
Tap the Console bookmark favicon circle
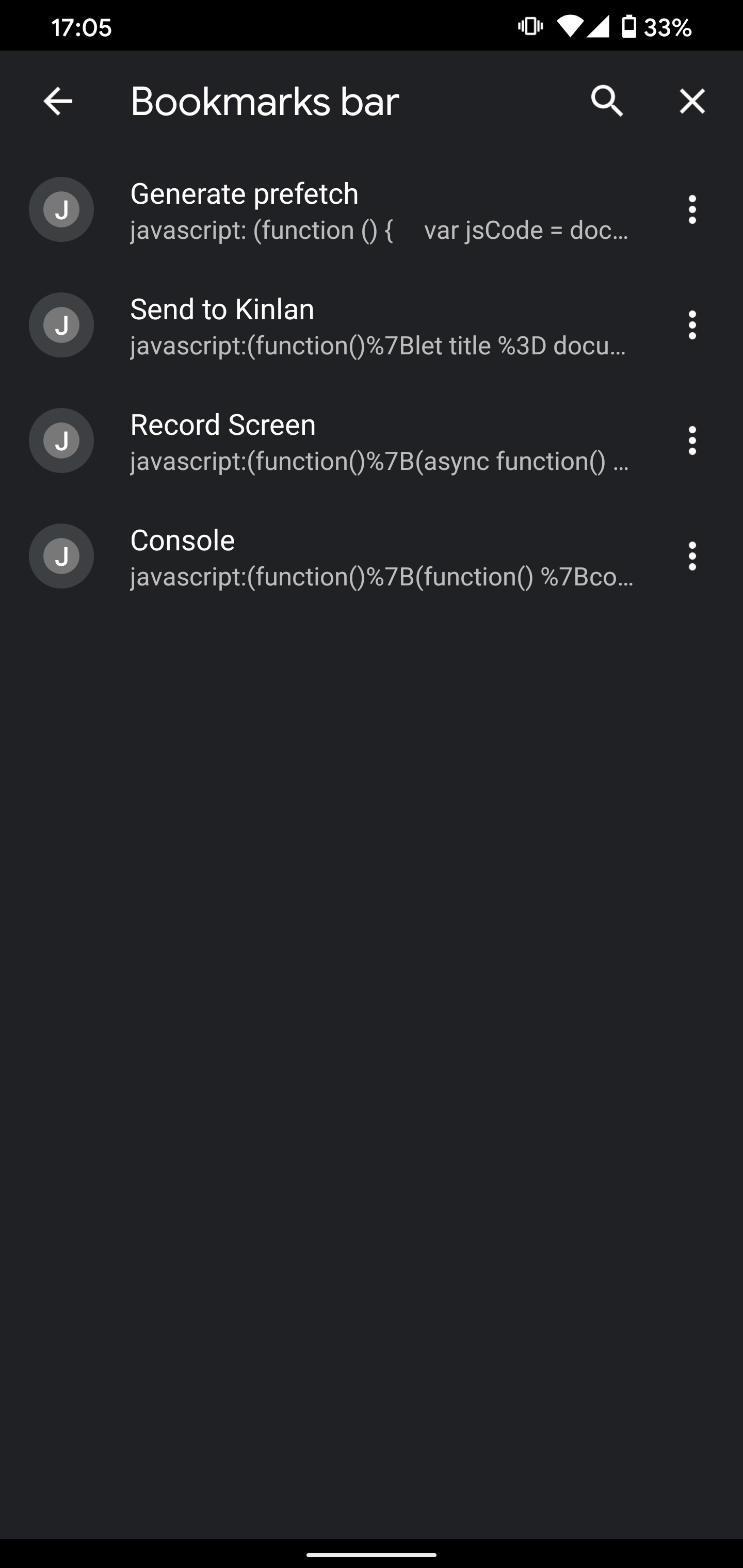tap(61, 556)
